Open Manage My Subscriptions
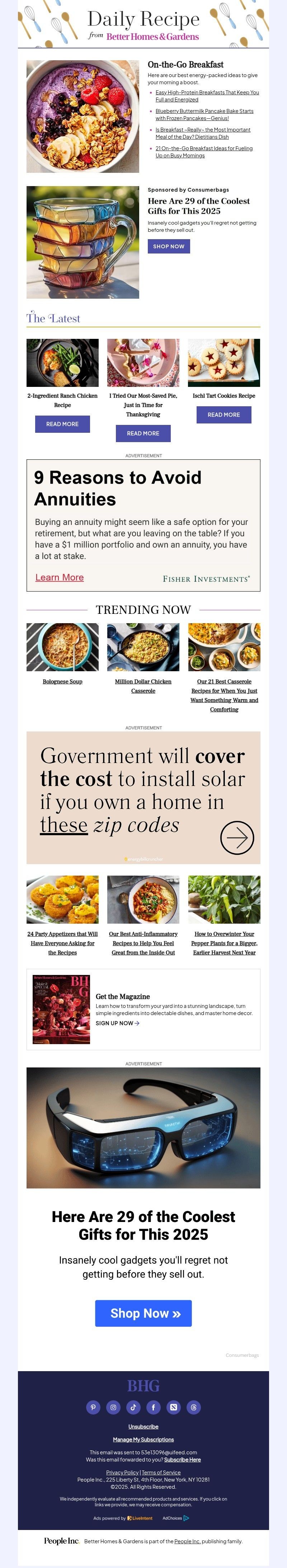The width and height of the screenshot is (287, 1568). click(143, 1440)
